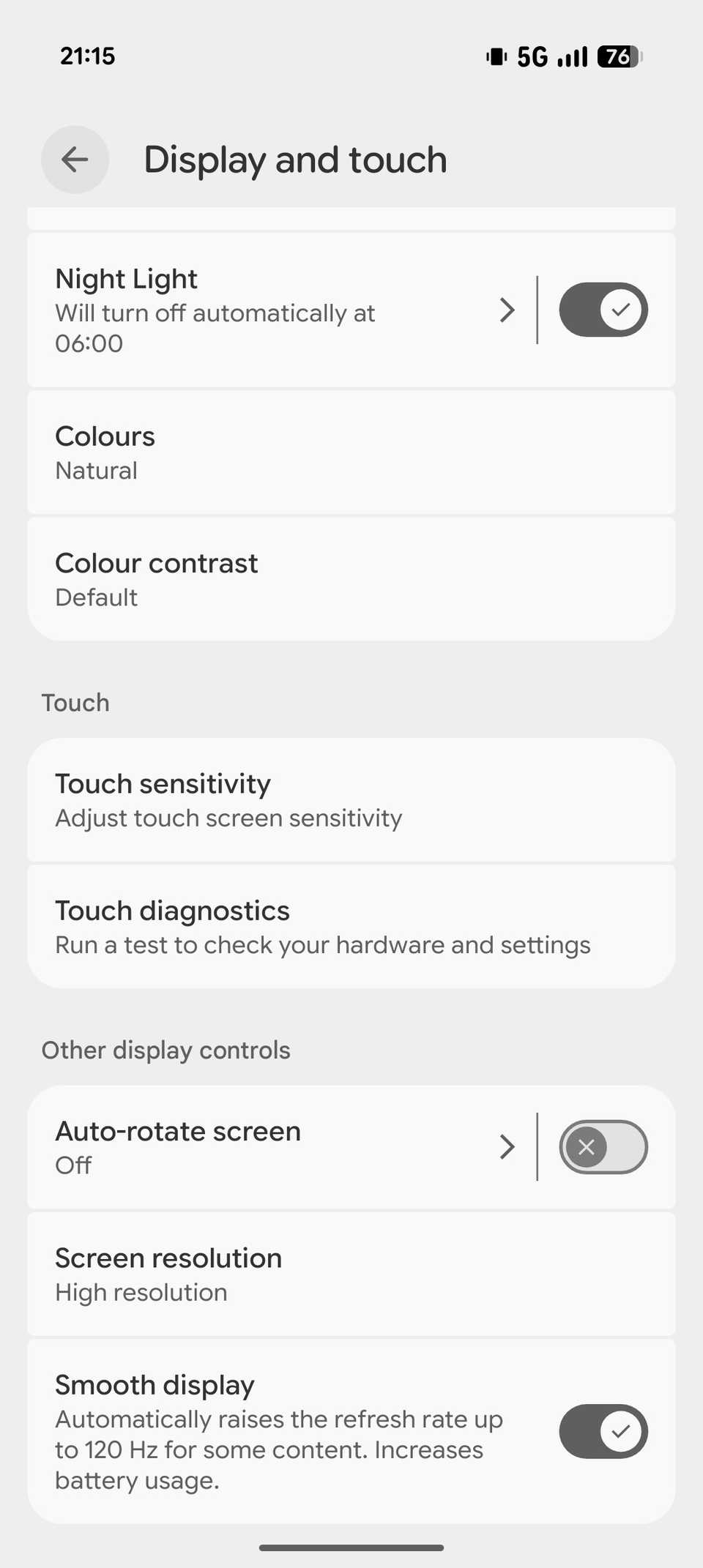Open Colour contrast options
Screen dimensions: 703x1568
[x=350, y=578]
